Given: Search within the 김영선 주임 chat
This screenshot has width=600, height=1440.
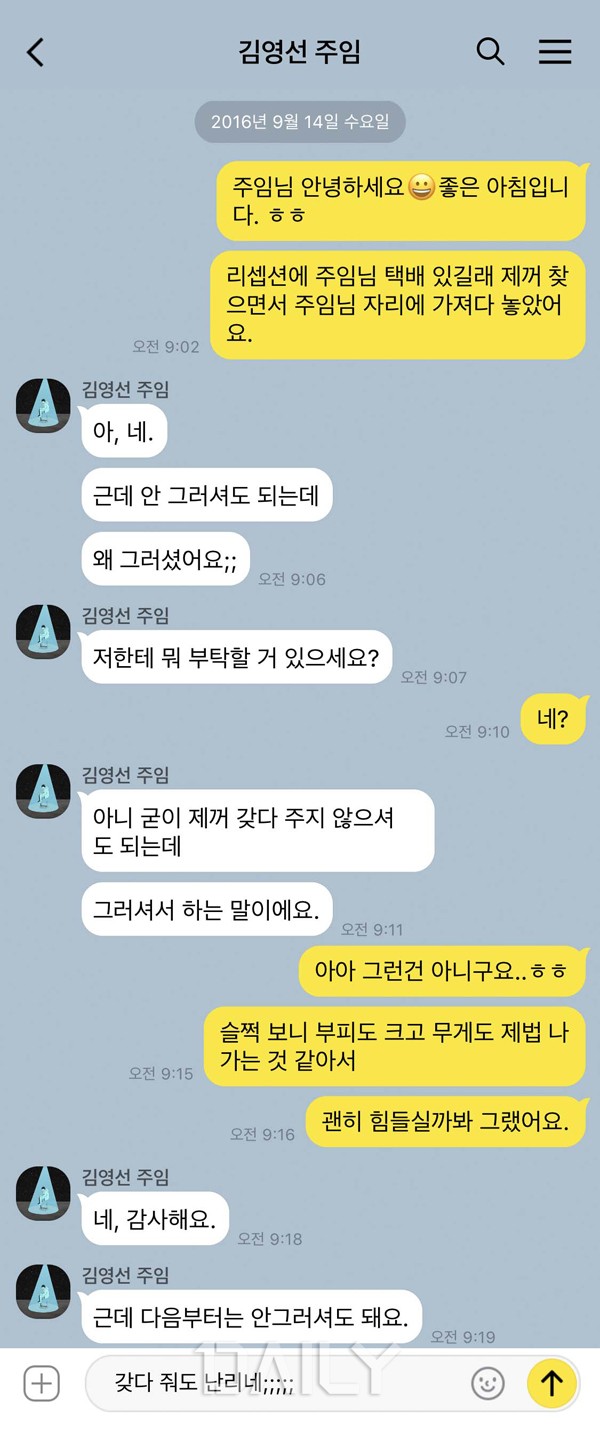Looking at the screenshot, I should point(490,51).
